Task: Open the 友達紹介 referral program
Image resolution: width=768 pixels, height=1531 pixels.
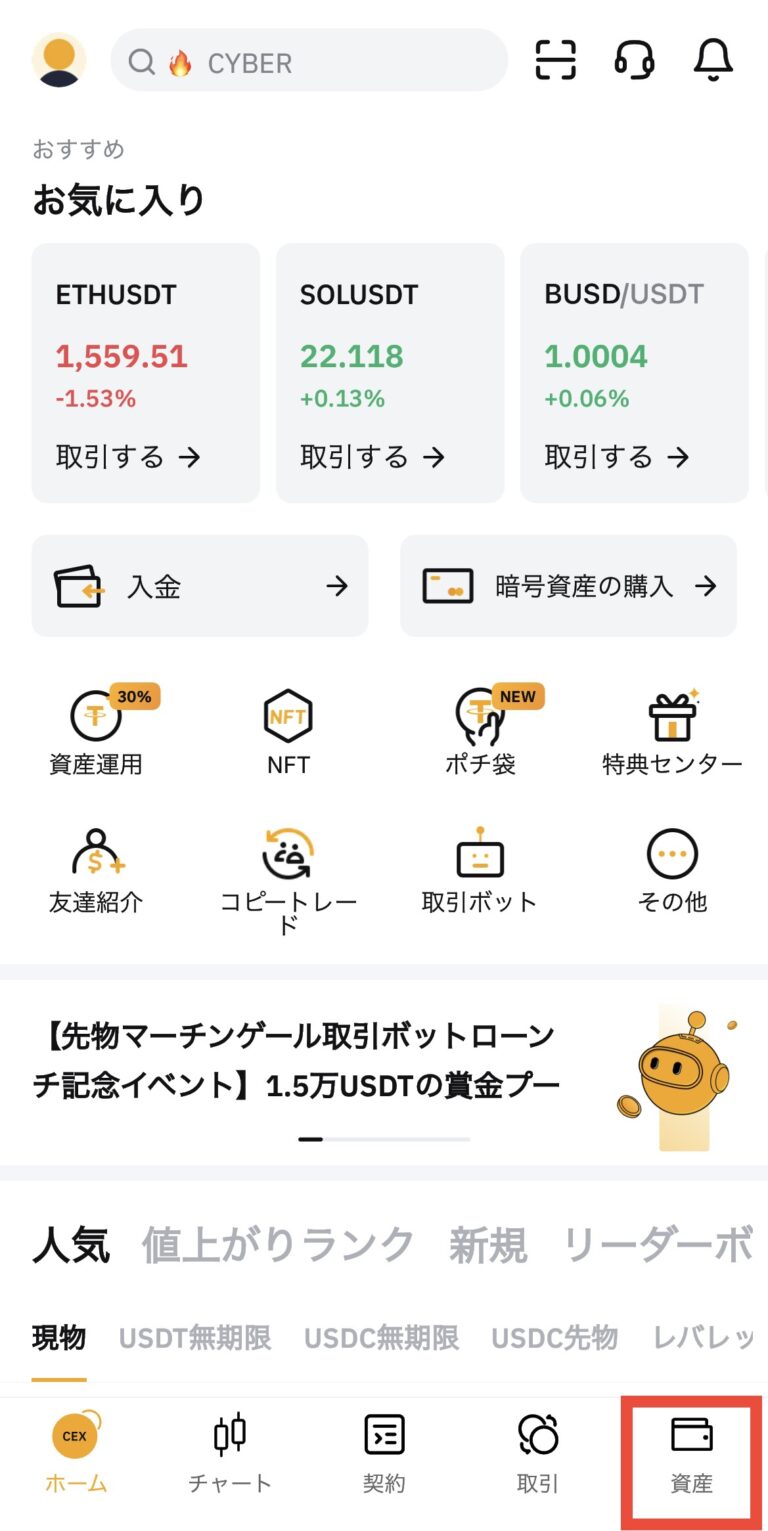Action: (x=96, y=871)
